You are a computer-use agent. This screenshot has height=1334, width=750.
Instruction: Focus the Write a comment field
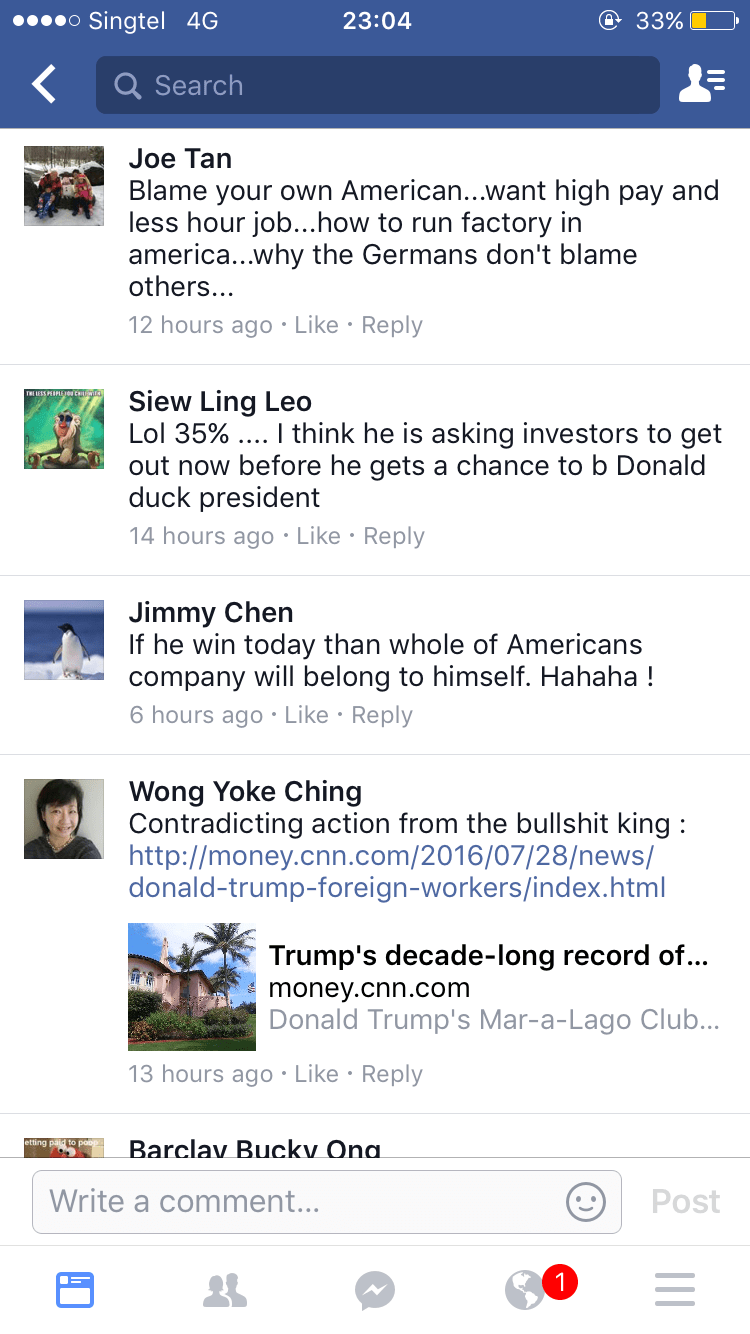click(300, 1201)
